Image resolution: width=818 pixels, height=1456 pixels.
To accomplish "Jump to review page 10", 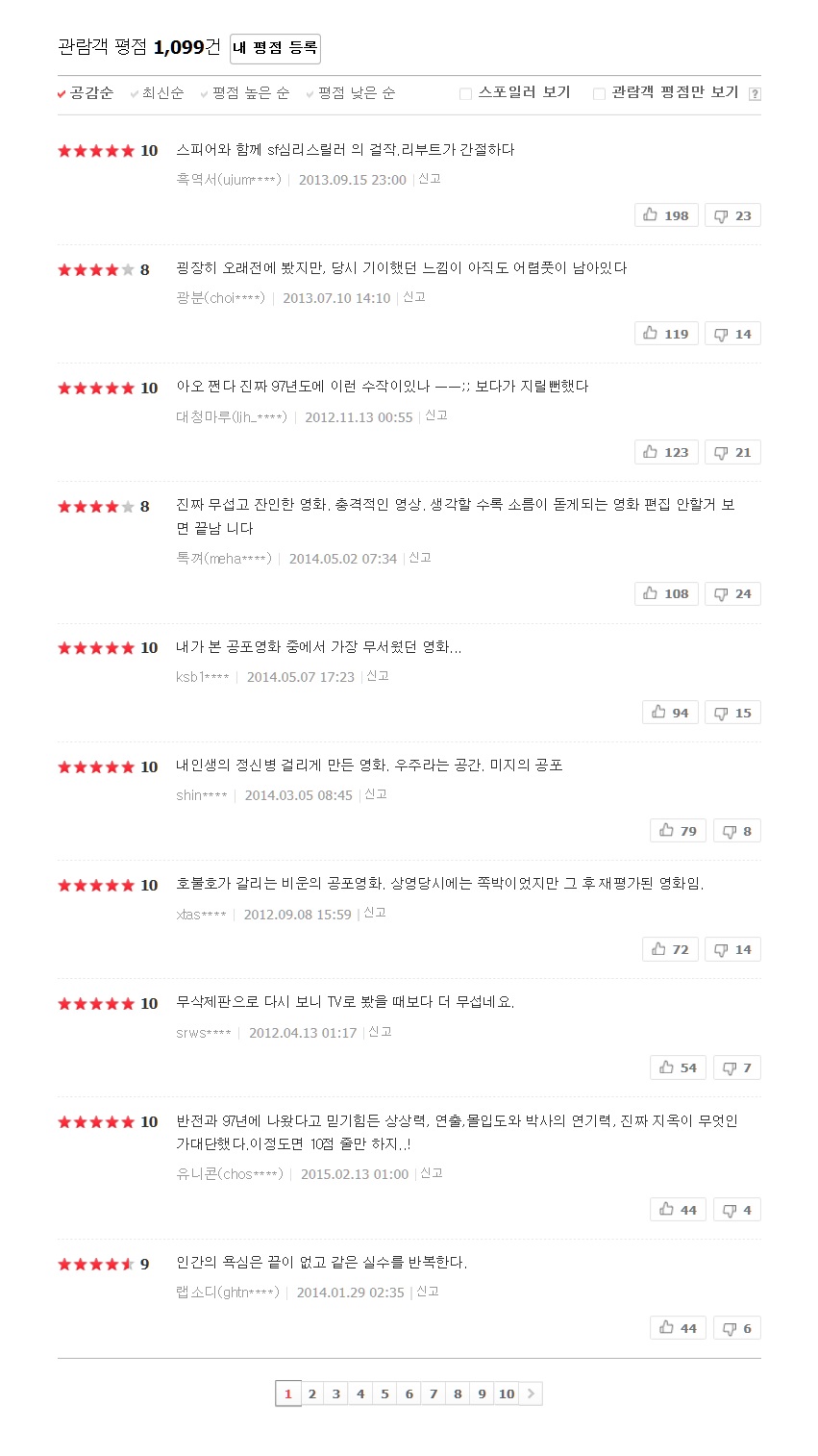I will [507, 1393].
